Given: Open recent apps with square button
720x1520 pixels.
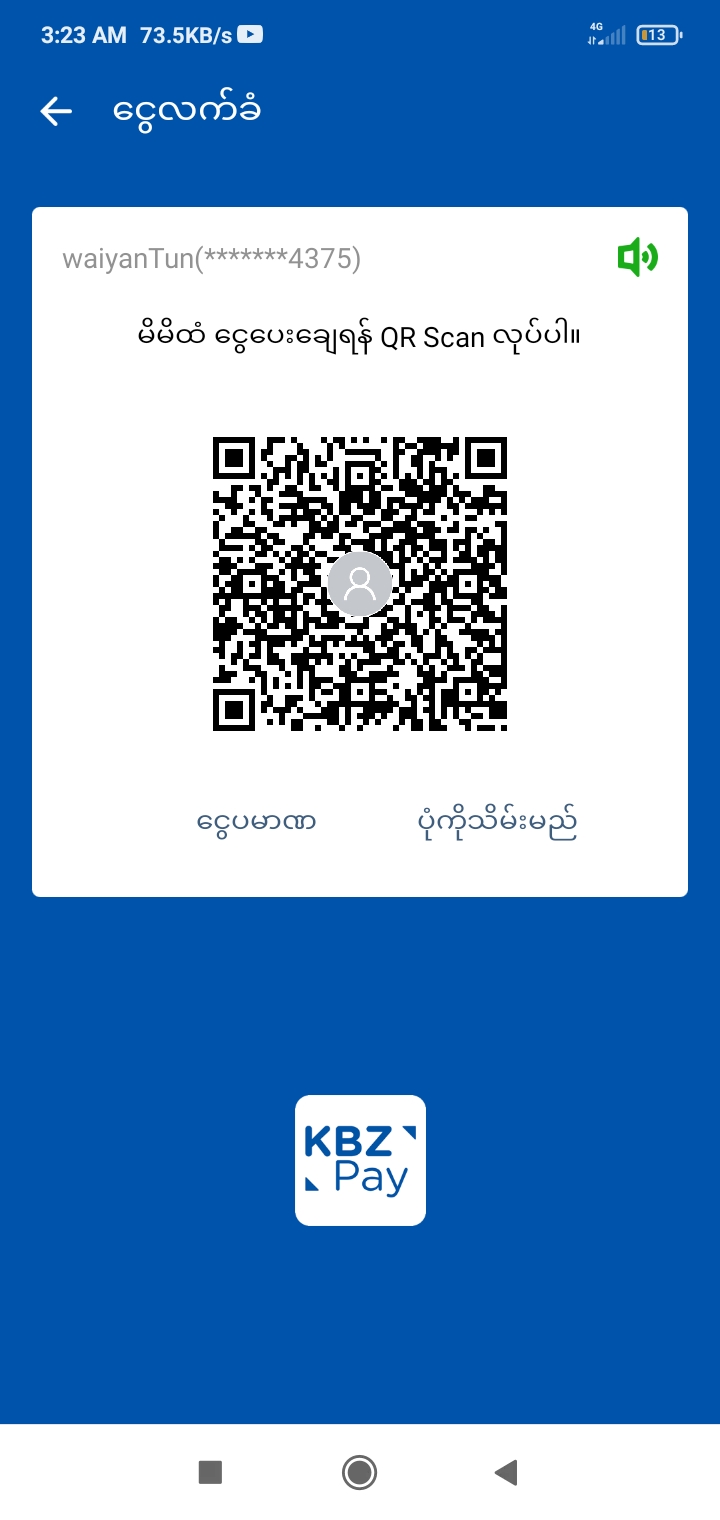Looking at the screenshot, I should (x=210, y=1472).
